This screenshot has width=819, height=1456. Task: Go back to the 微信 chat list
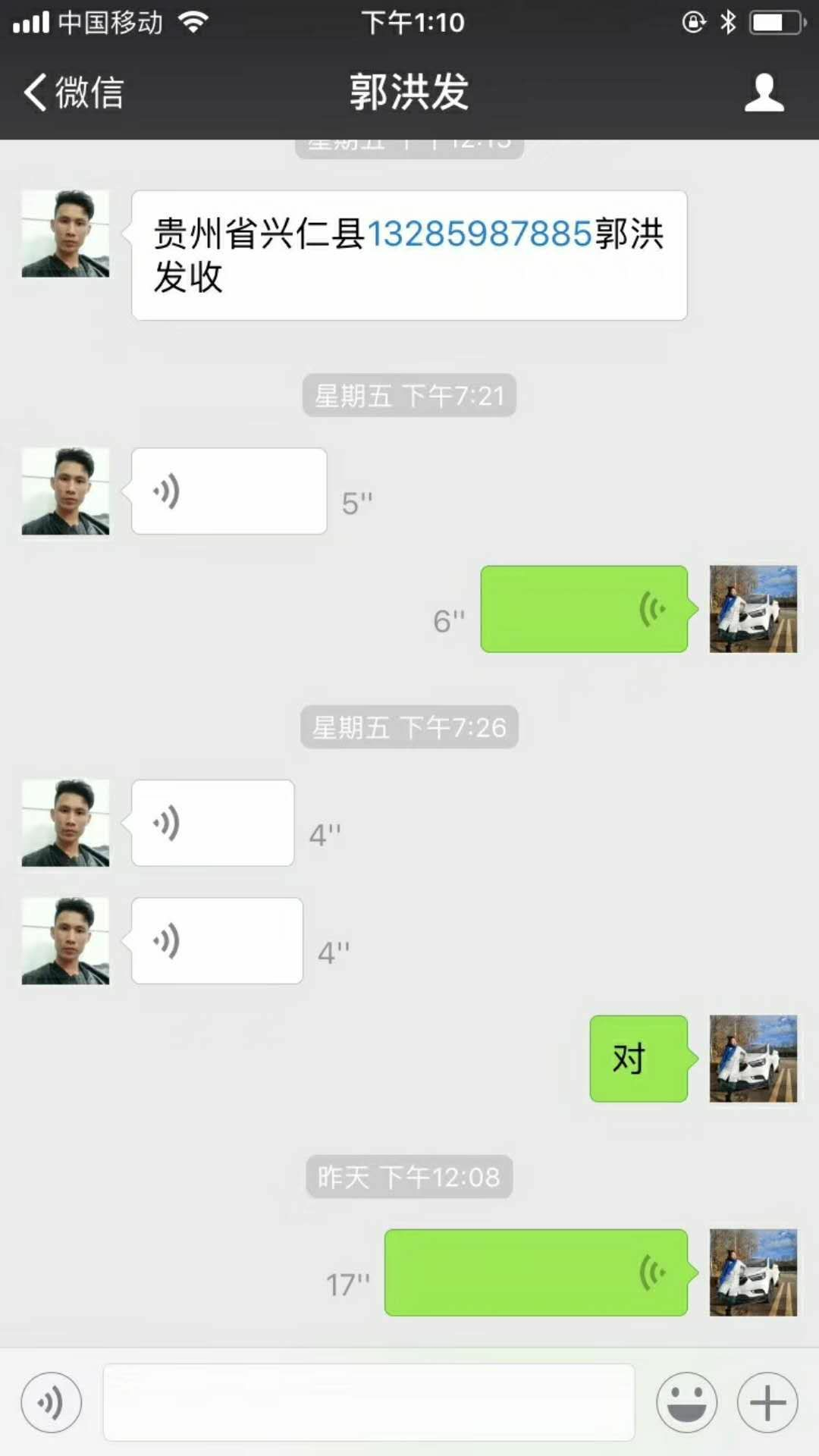pos(74,93)
